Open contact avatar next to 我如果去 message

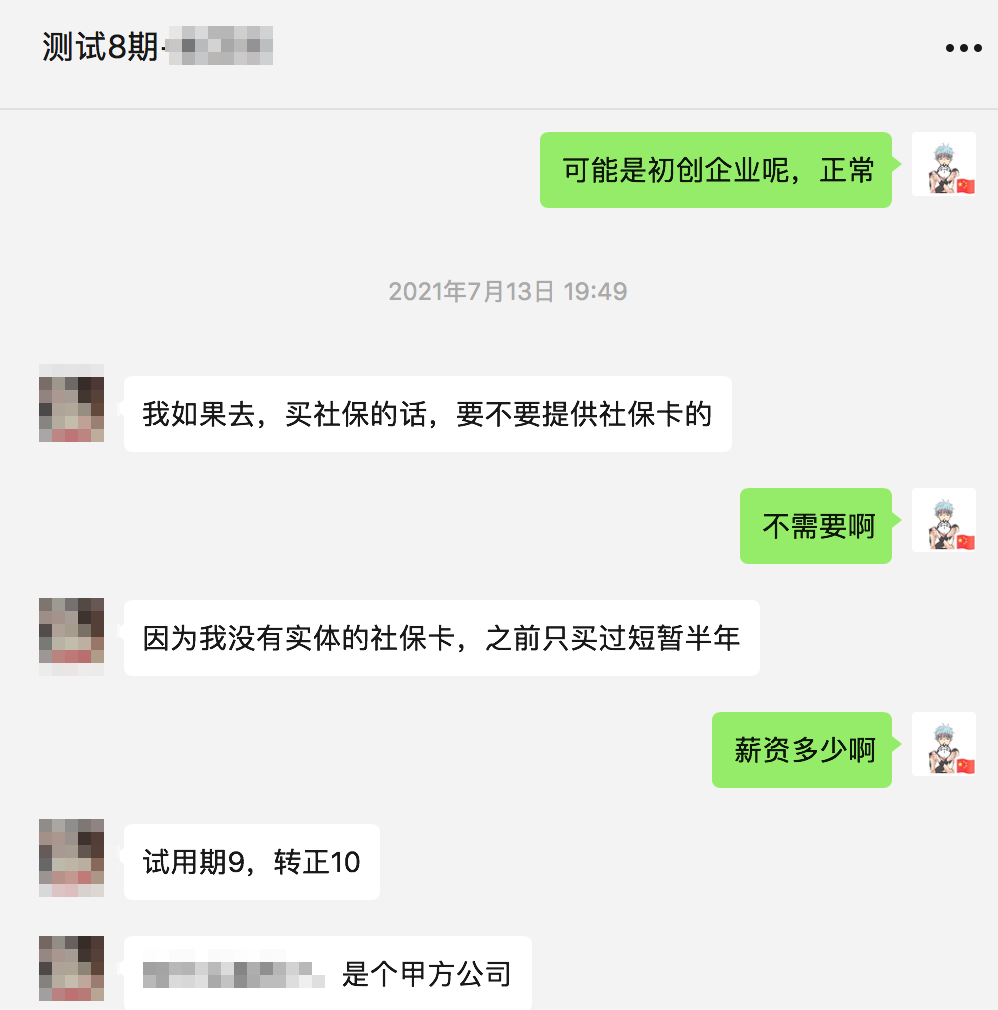tap(72, 404)
